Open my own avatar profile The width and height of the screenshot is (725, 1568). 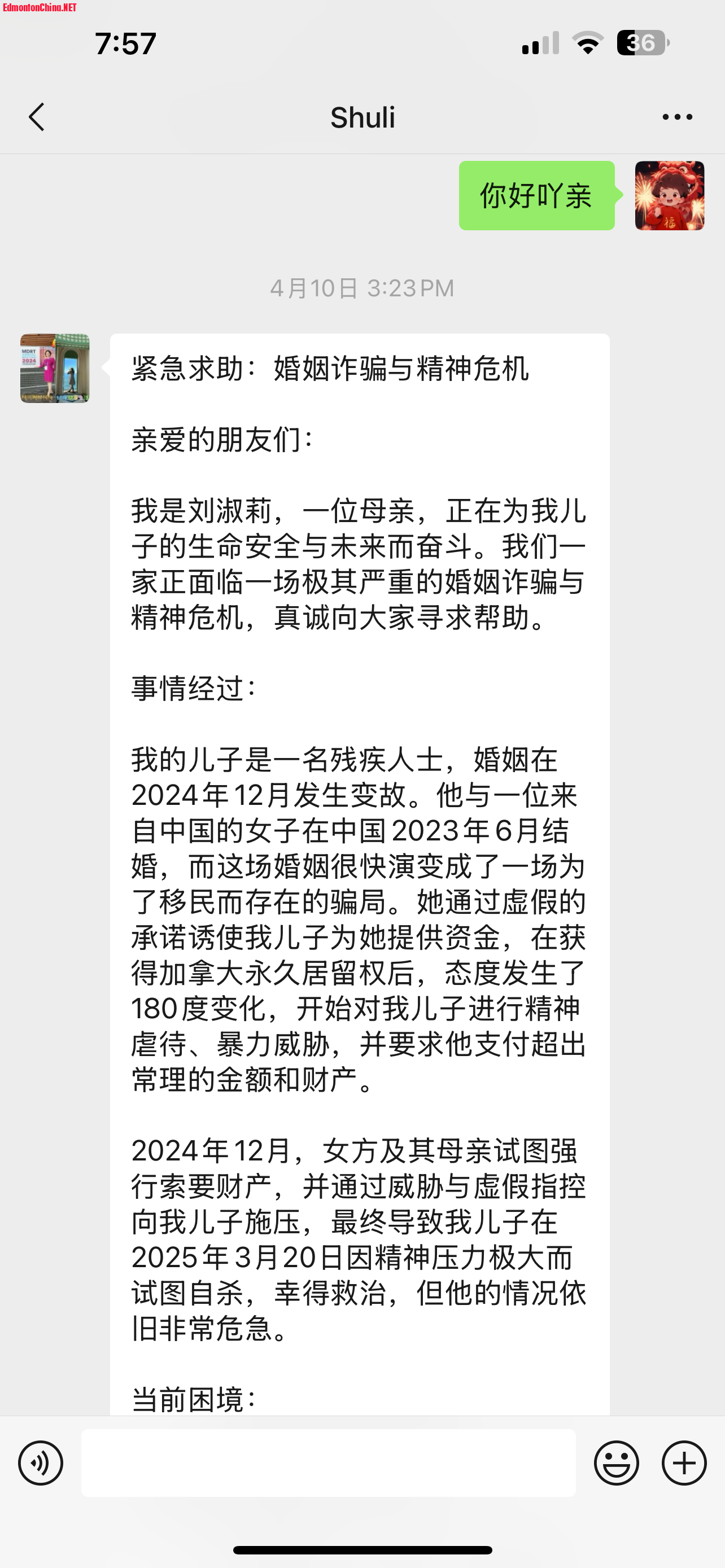pos(669,195)
